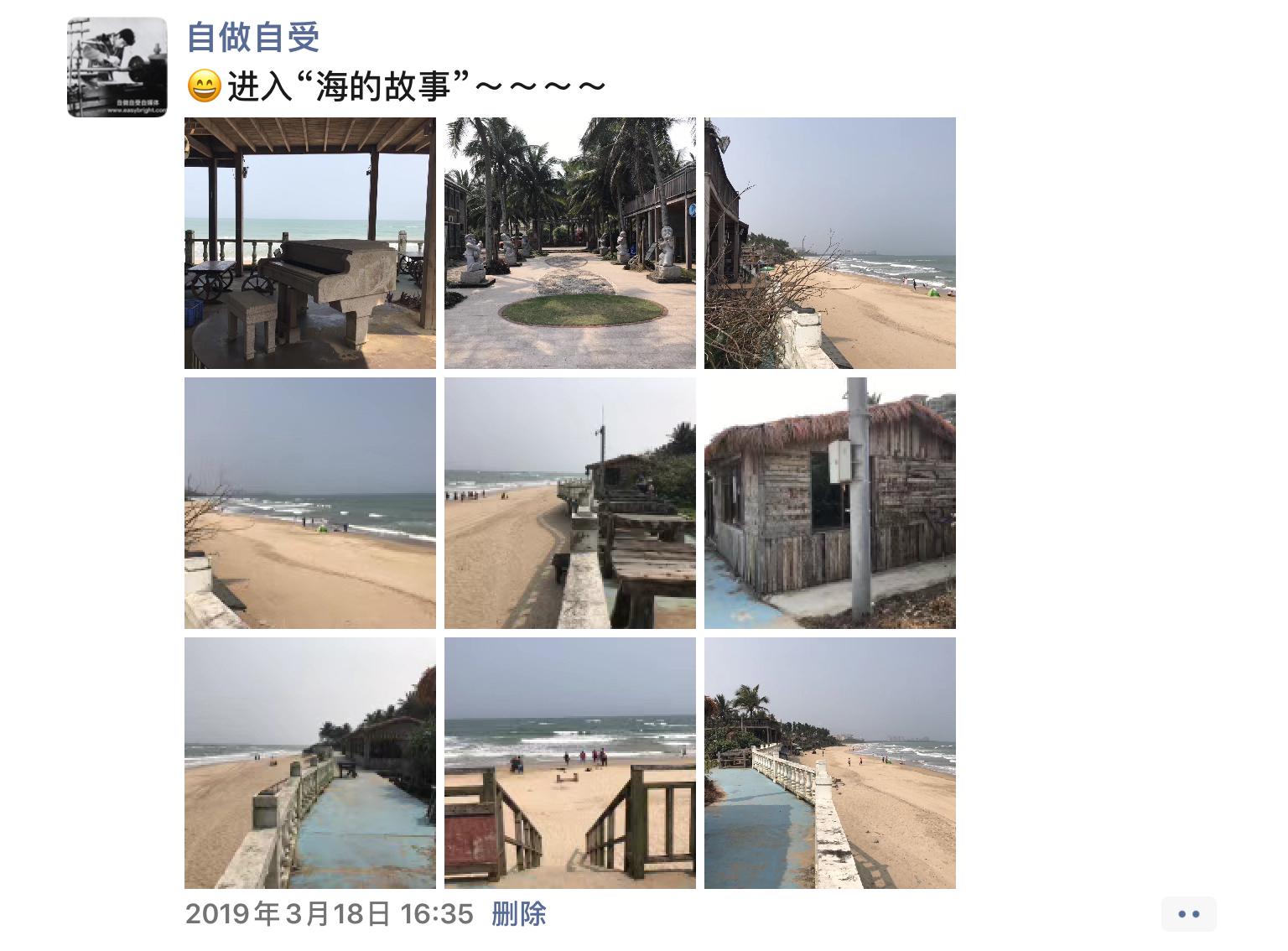This screenshot has height=951, width=1288.
Task: Open the photo of white balustrade along beach
Action: click(830, 763)
